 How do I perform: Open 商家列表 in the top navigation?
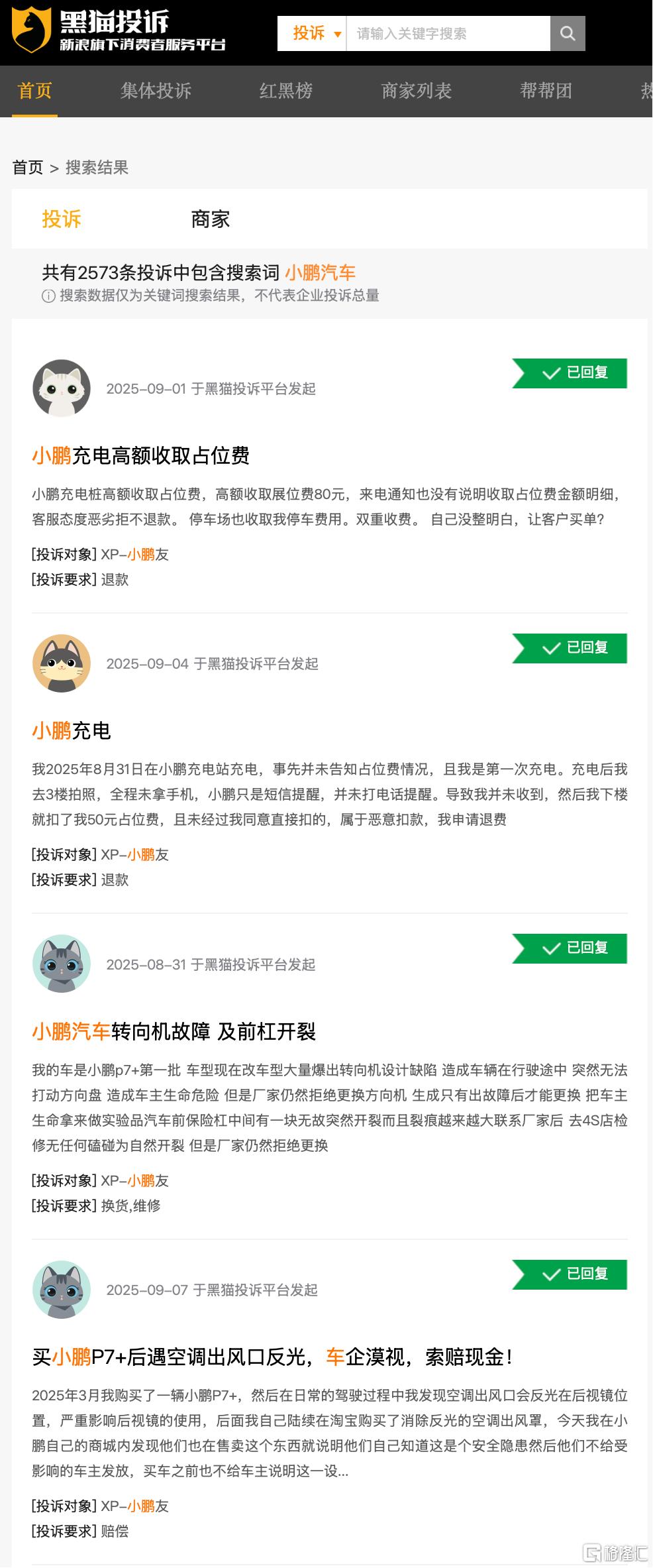coord(416,91)
